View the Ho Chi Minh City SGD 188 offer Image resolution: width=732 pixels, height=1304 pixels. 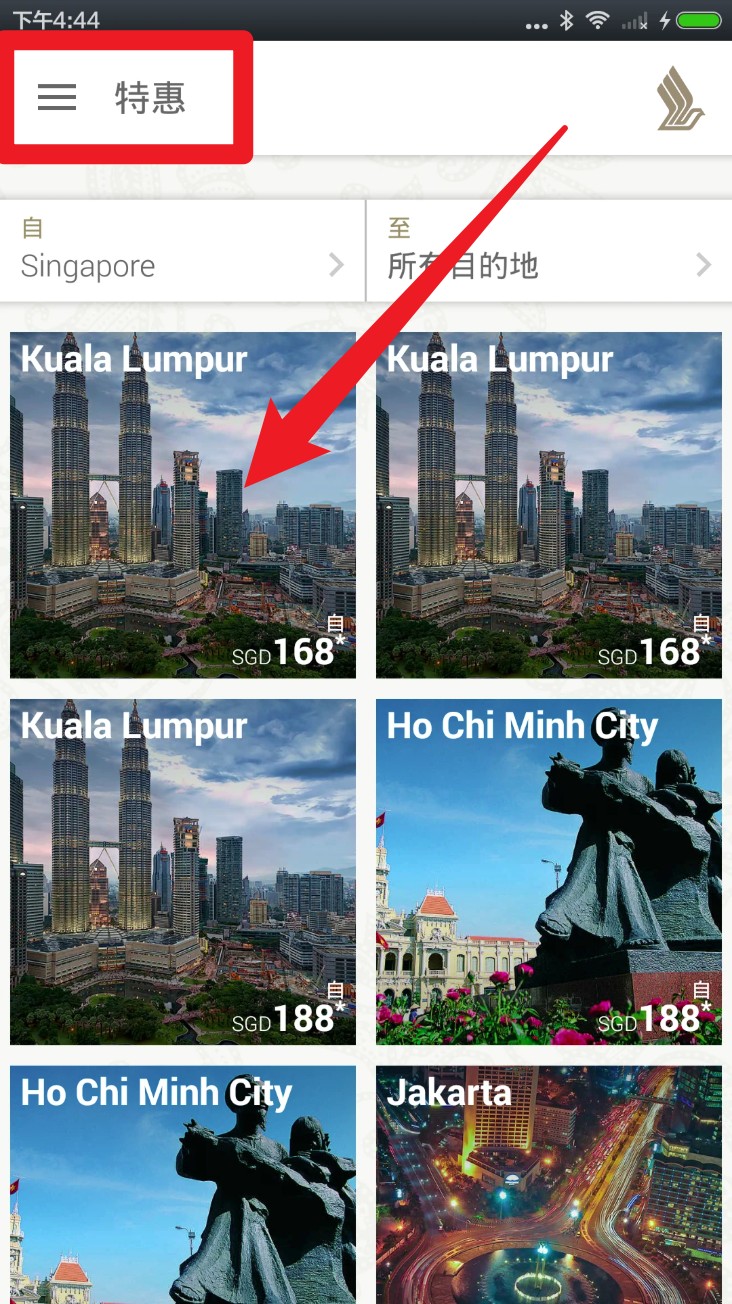pos(548,871)
